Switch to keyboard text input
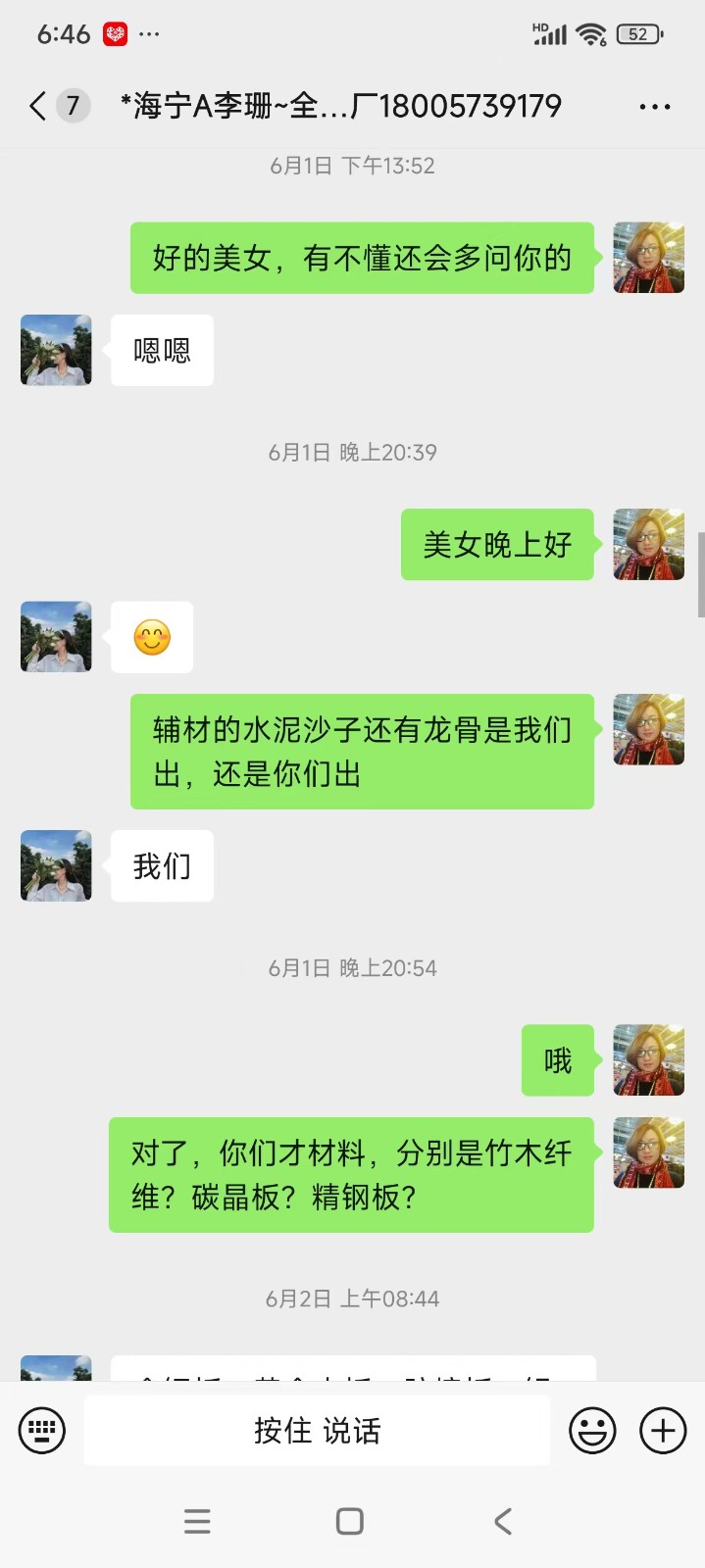This screenshot has height=1568, width=705. pos(42,1431)
